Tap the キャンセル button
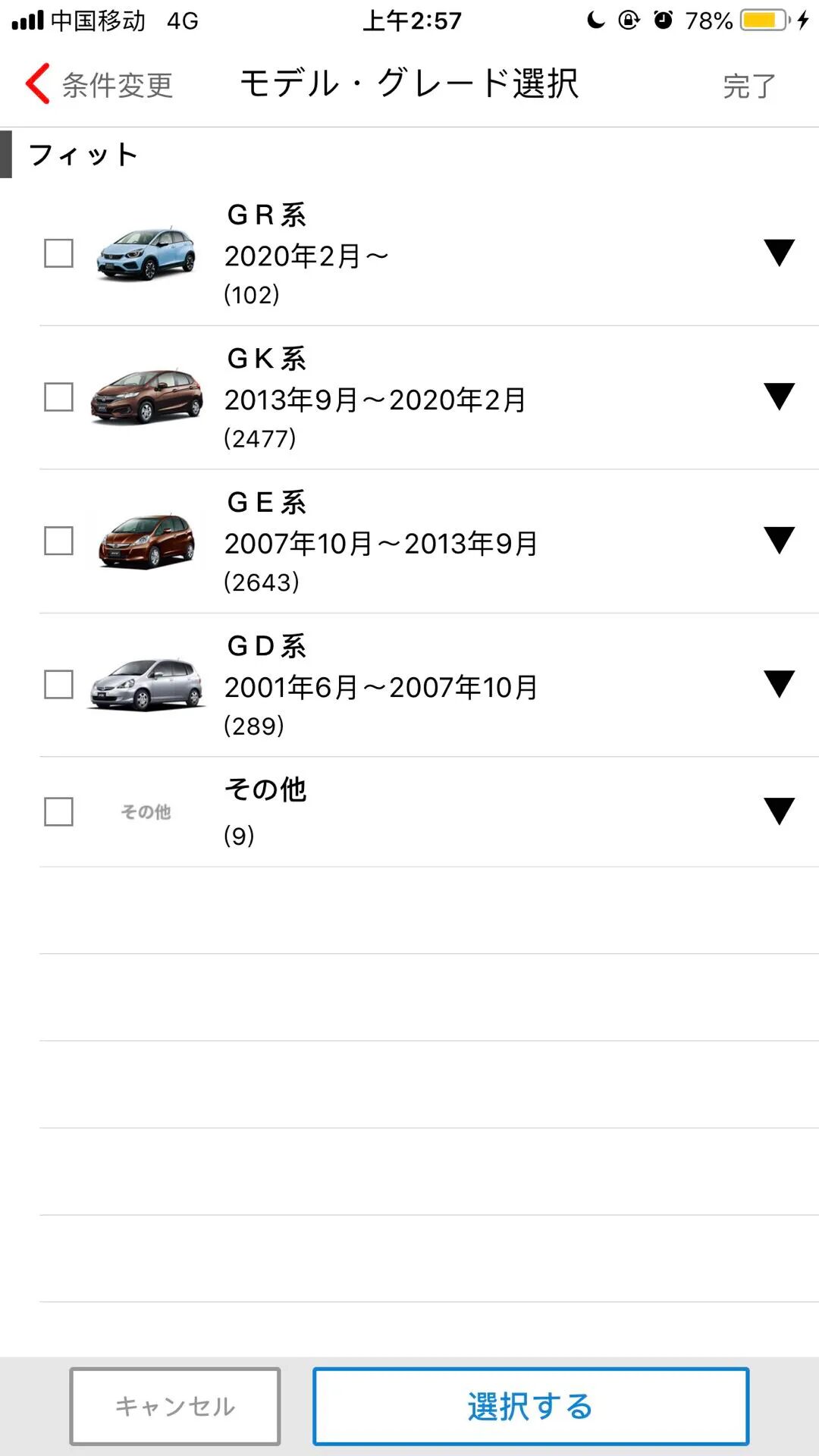819x1456 pixels. pyautogui.click(x=175, y=1406)
